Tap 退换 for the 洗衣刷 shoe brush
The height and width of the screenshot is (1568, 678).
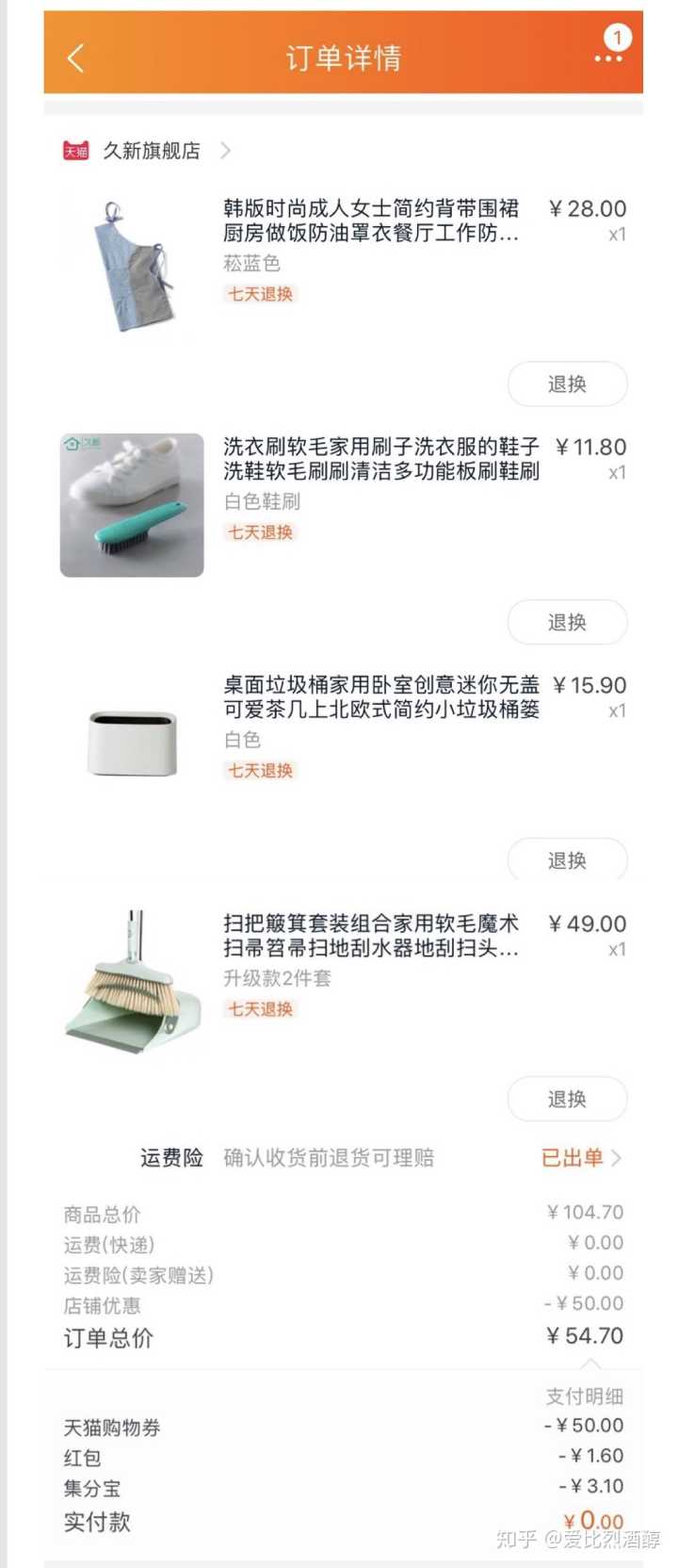[567, 623]
